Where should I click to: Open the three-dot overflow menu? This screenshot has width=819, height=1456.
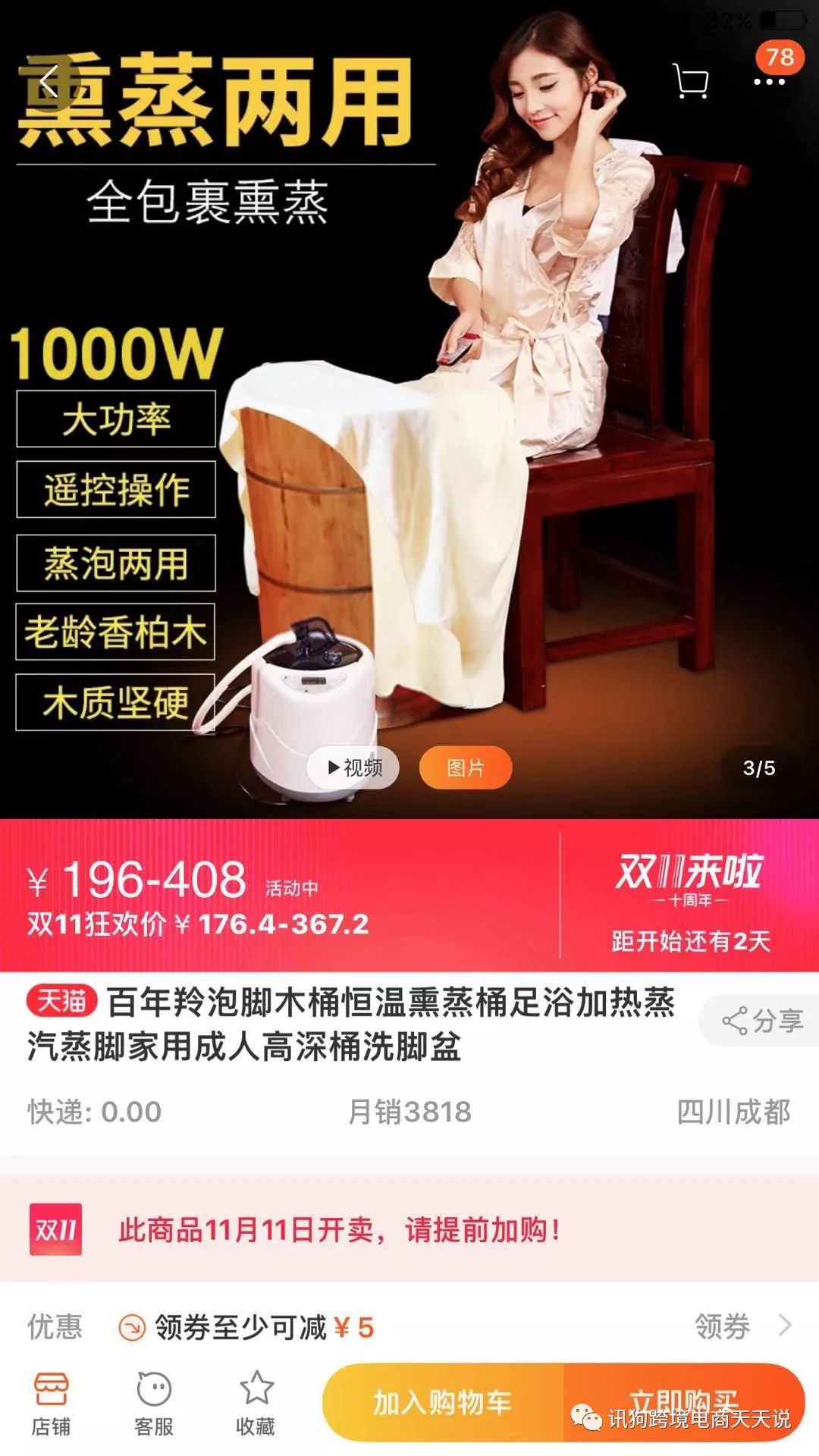(x=769, y=81)
